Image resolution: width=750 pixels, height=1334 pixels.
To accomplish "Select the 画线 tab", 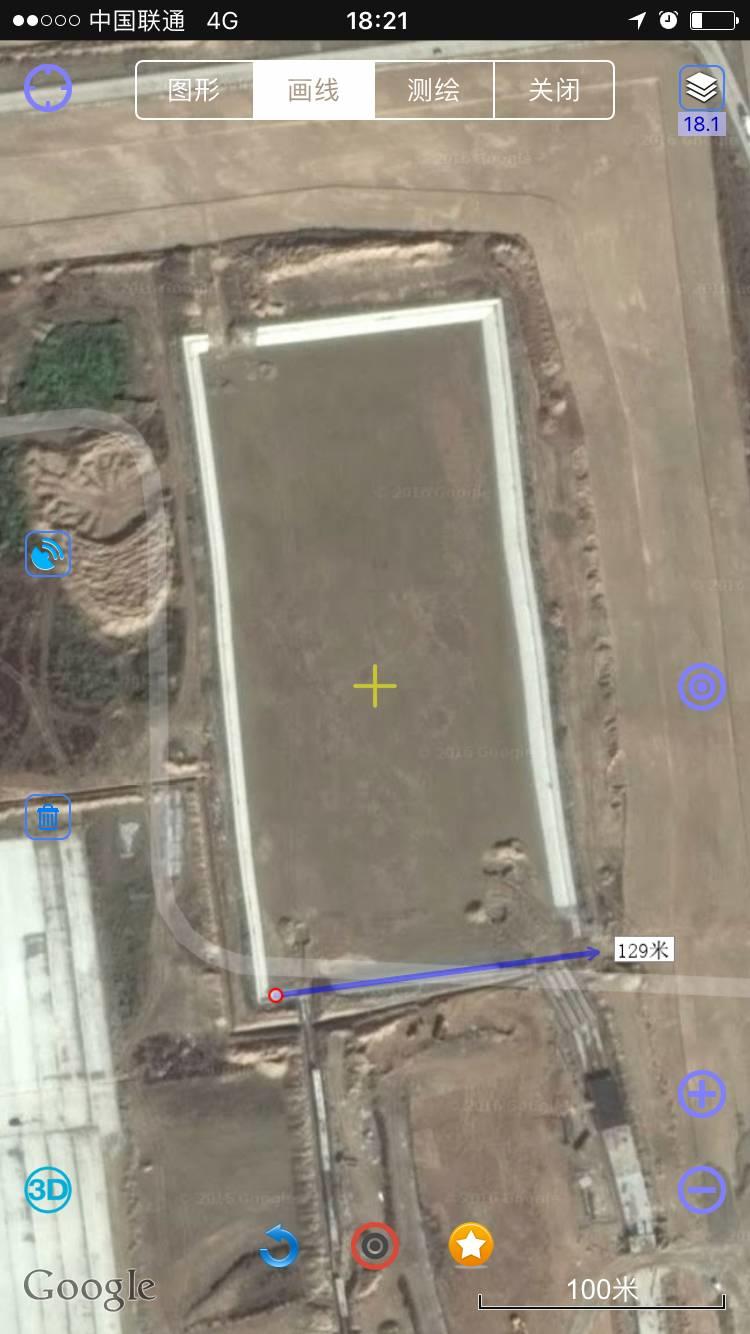I will (x=314, y=90).
